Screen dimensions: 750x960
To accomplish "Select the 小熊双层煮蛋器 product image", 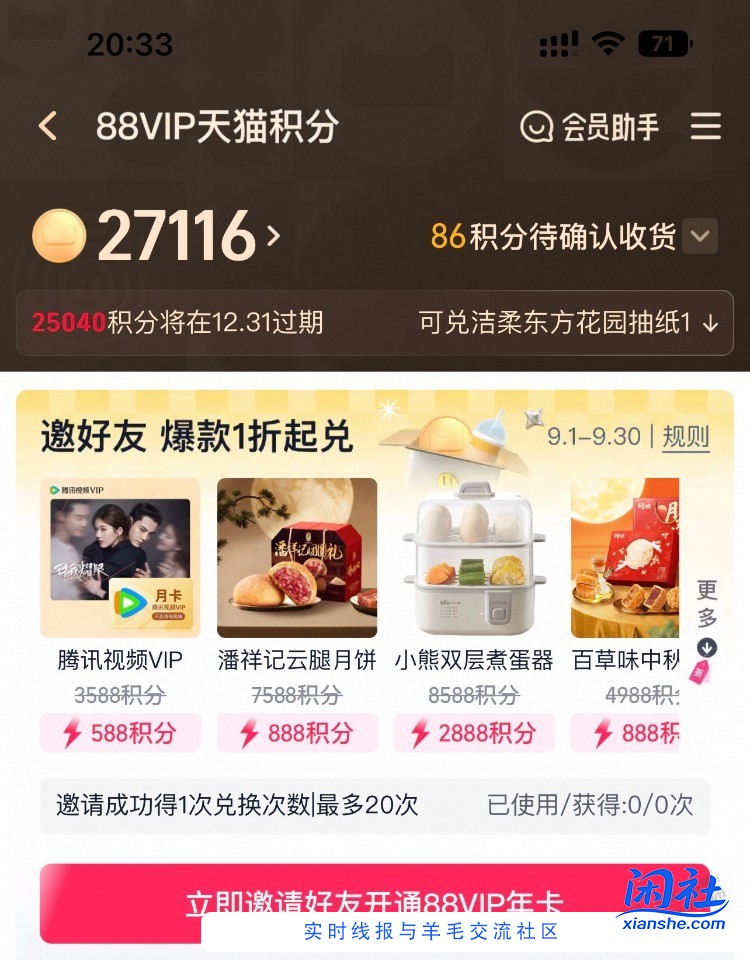I will pos(470,558).
